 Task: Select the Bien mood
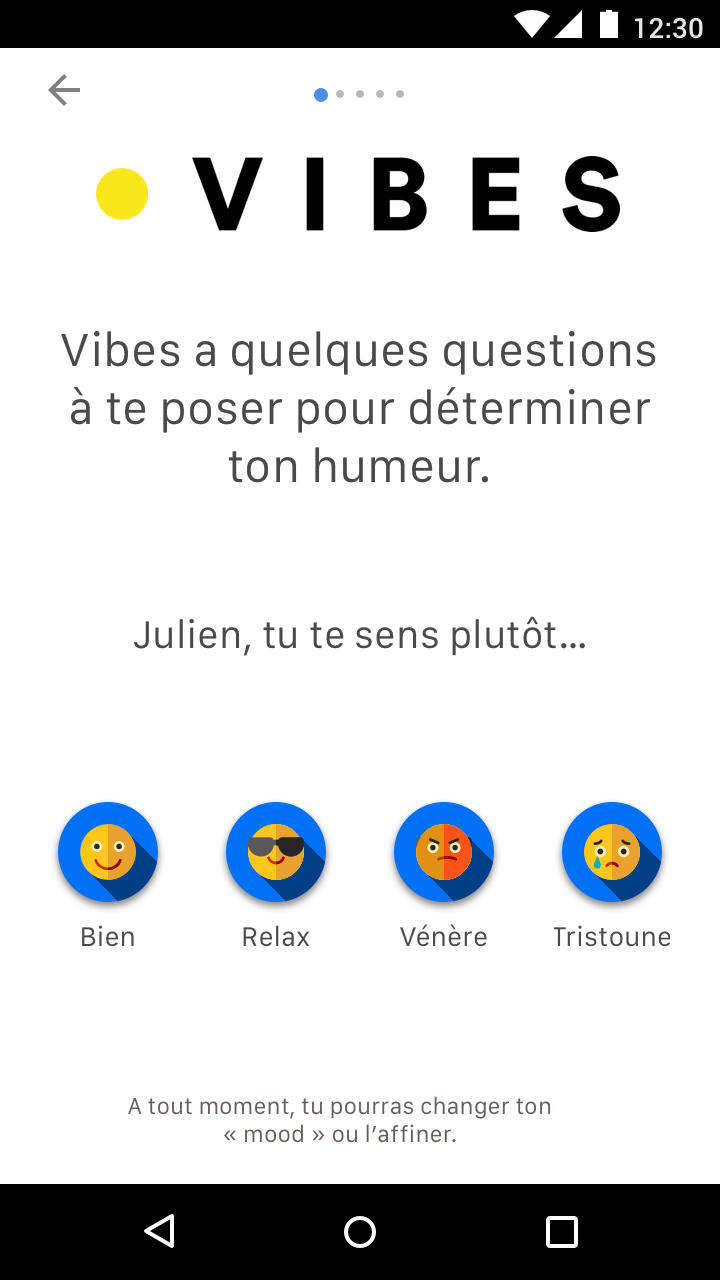pyautogui.click(x=108, y=852)
